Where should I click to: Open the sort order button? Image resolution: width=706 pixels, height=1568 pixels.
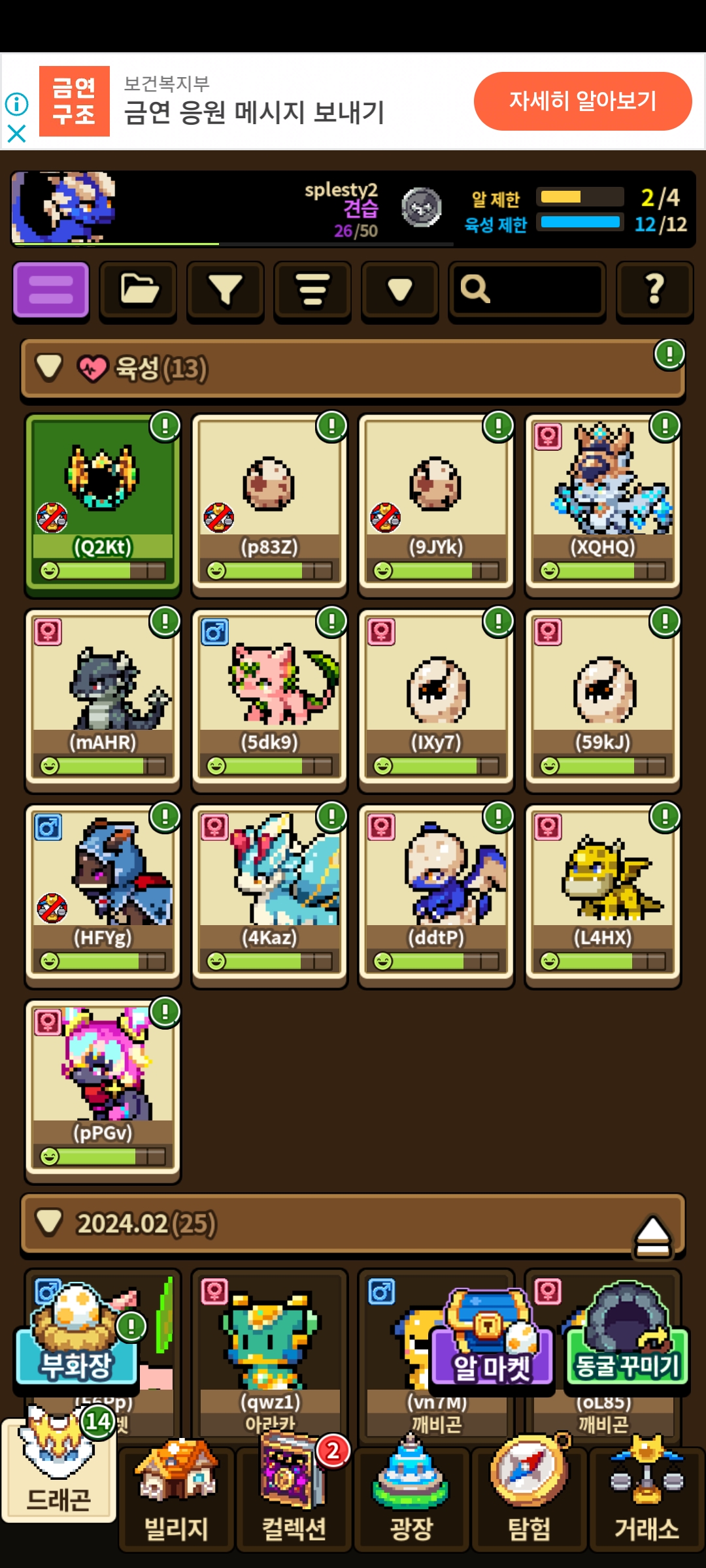point(312,290)
